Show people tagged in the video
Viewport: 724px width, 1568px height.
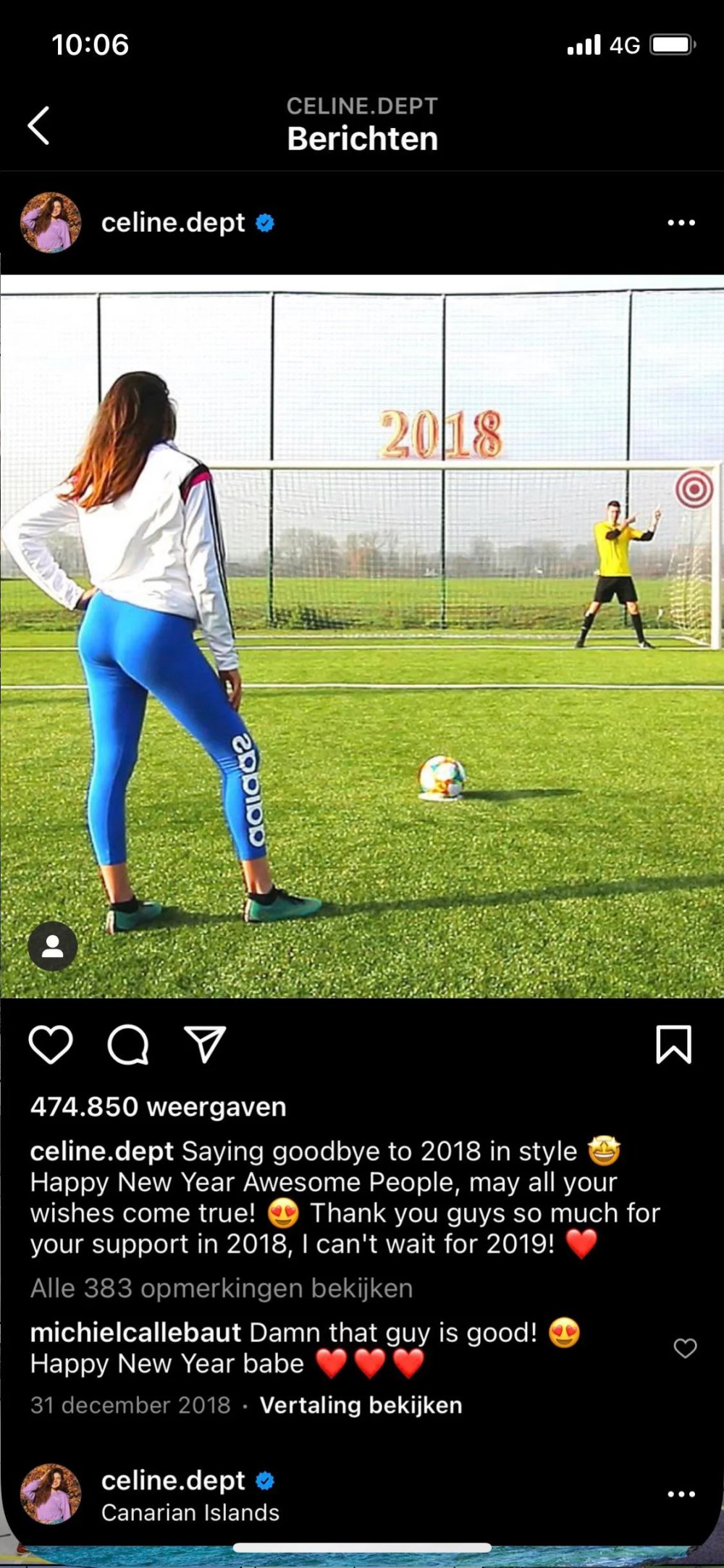[x=52, y=946]
